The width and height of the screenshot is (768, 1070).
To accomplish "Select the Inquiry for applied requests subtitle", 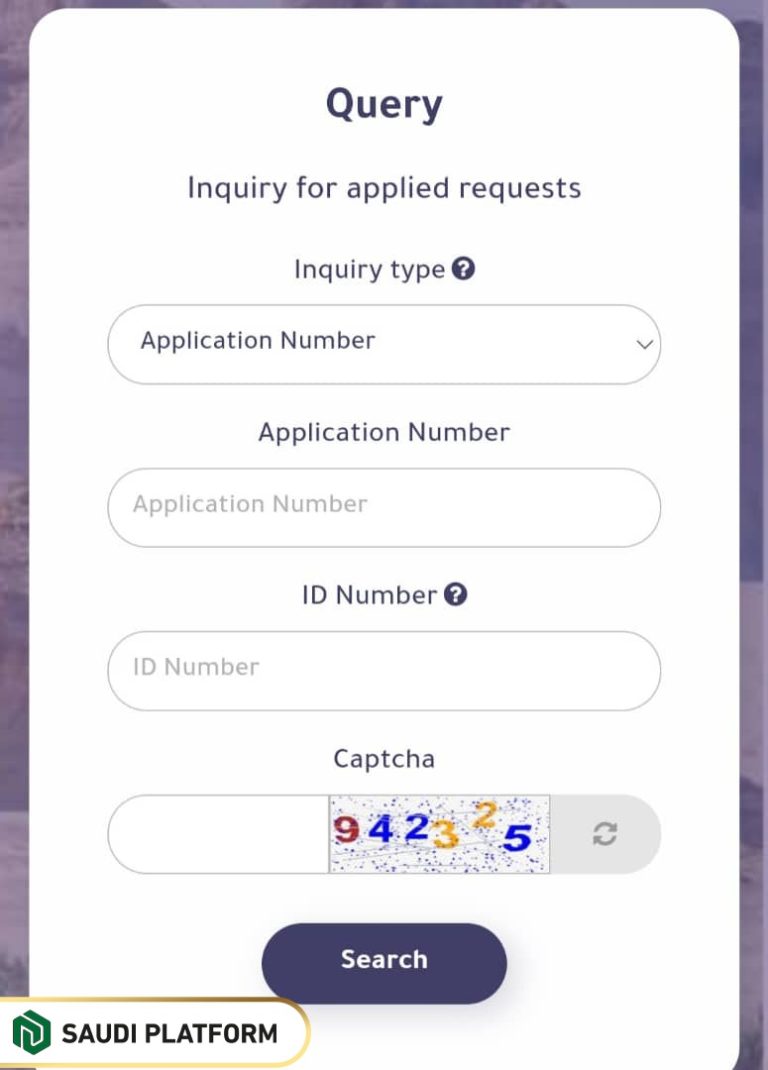I will (x=384, y=188).
